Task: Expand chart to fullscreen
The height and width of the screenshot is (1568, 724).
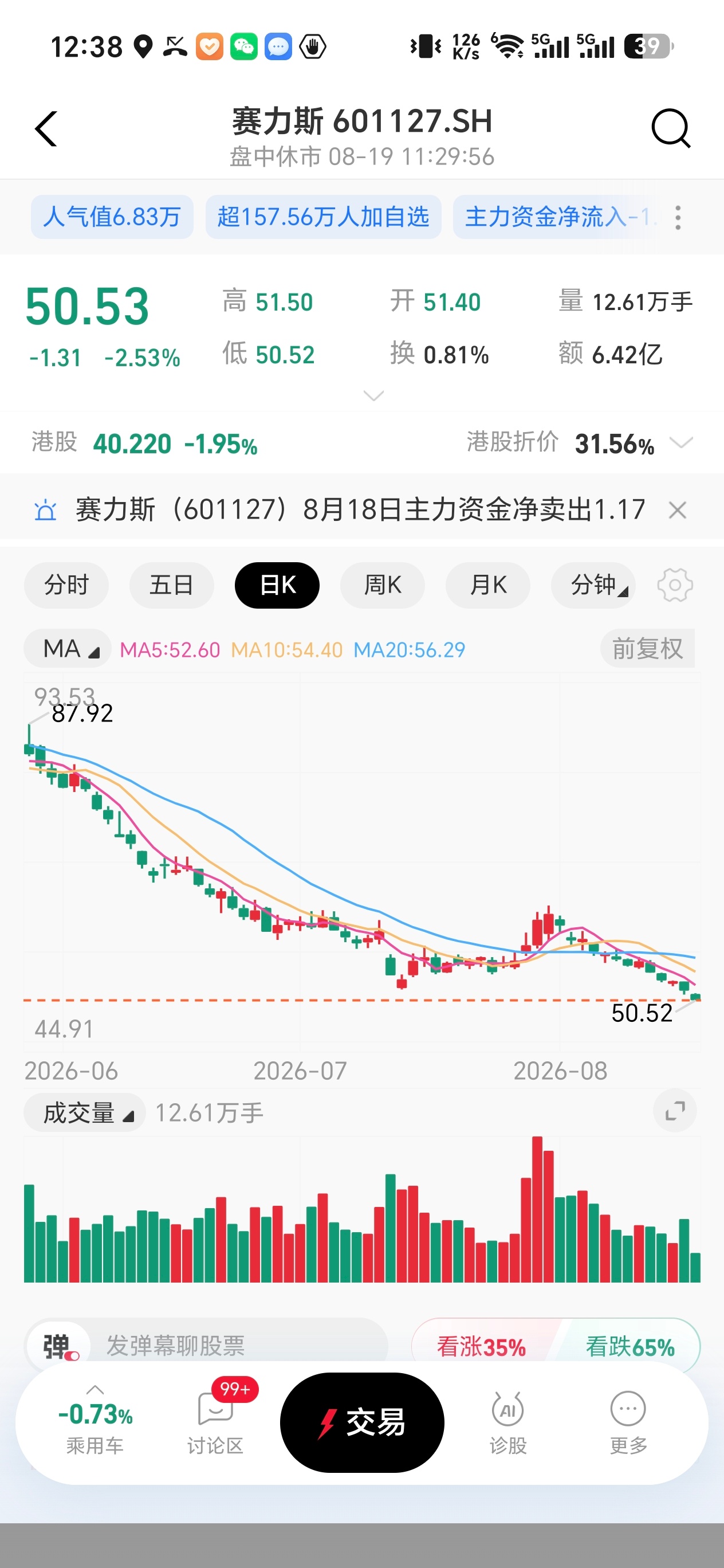Action: [x=675, y=1110]
